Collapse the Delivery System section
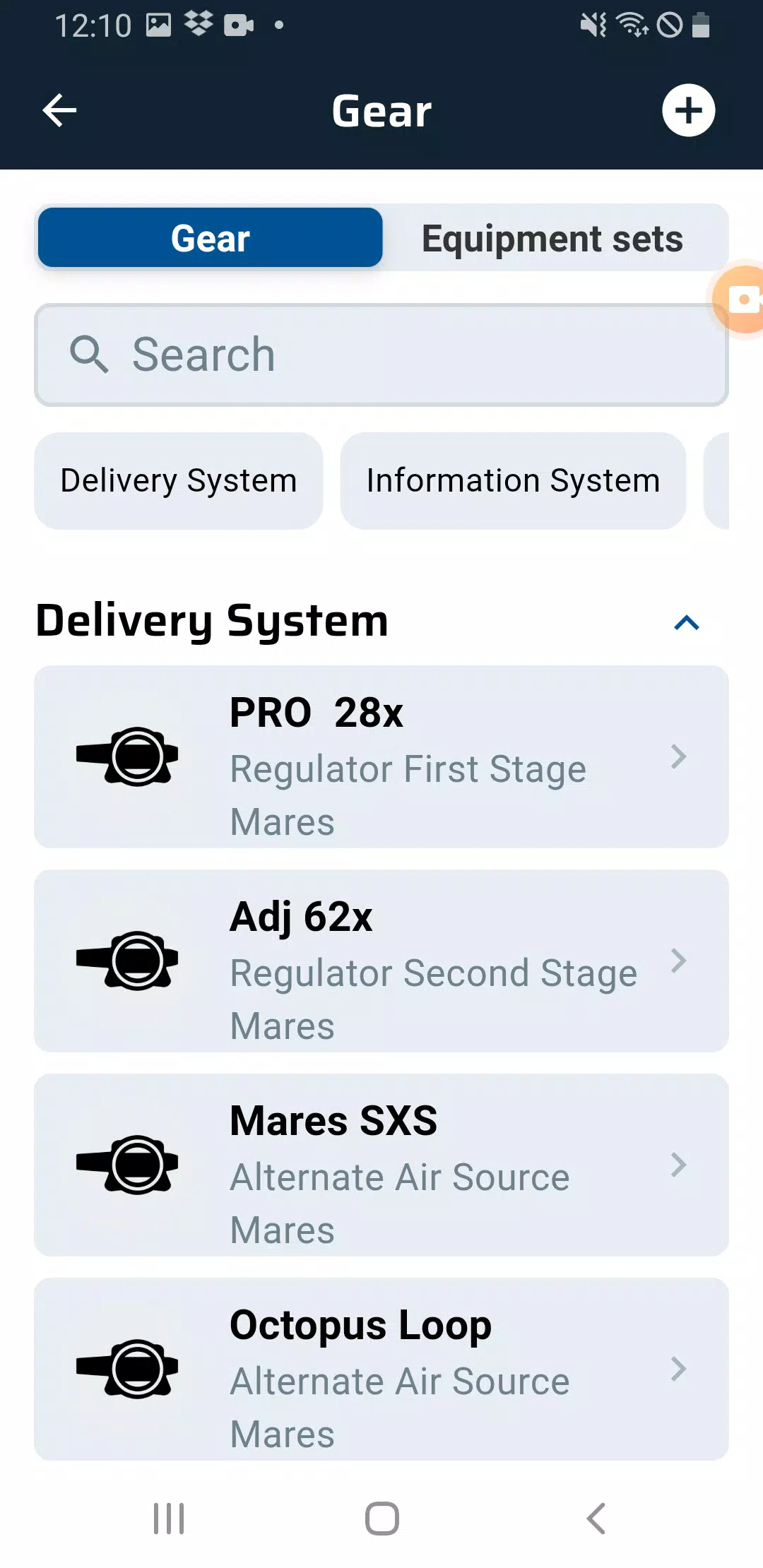Viewport: 763px width, 1568px height. pos(686,622)
